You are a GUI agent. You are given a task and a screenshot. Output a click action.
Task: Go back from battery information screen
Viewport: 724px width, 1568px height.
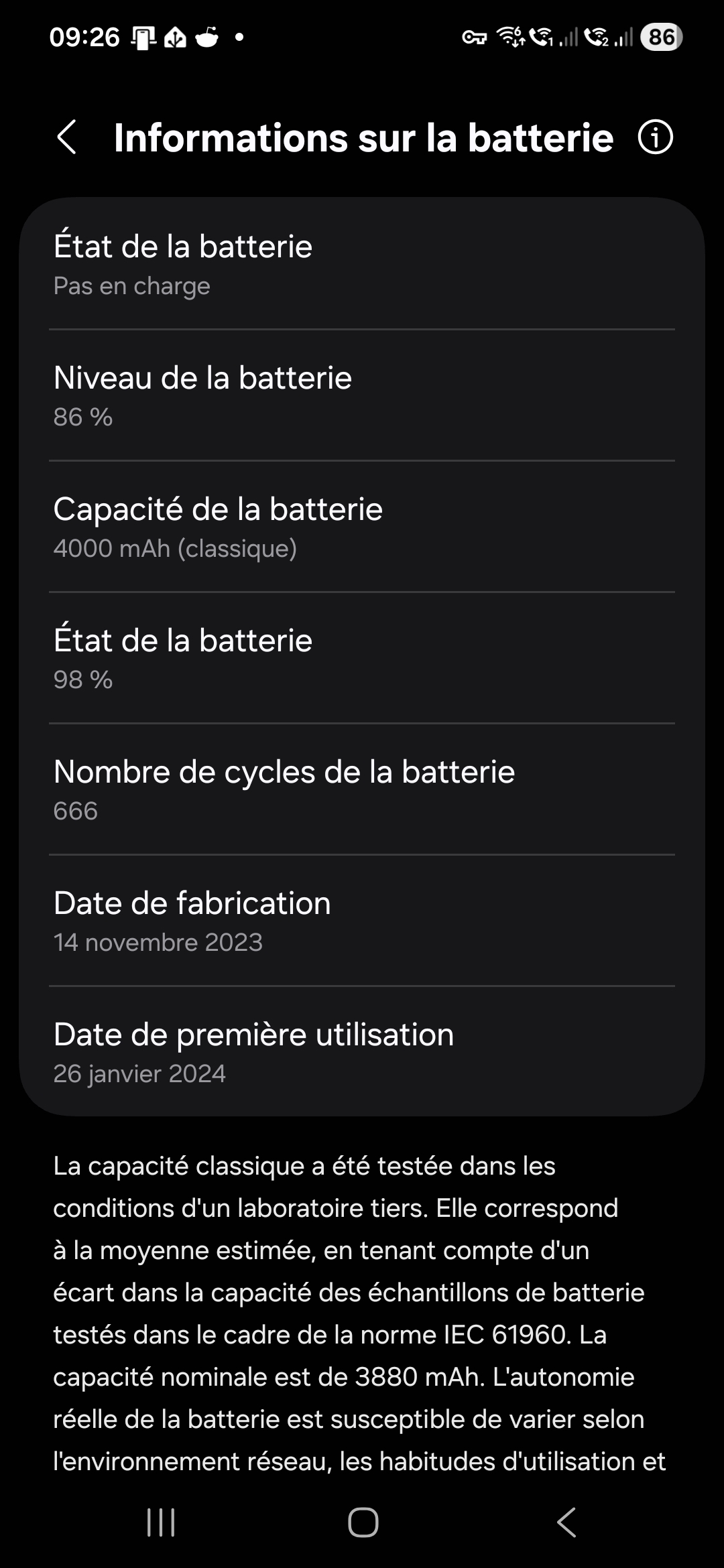(66, 138)
